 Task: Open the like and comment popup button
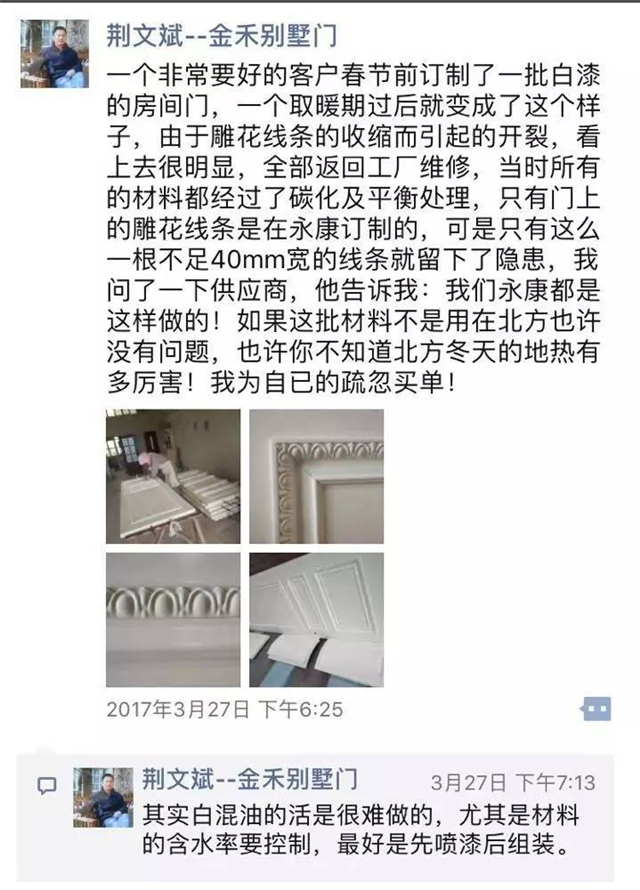click(x=595, y=711)
